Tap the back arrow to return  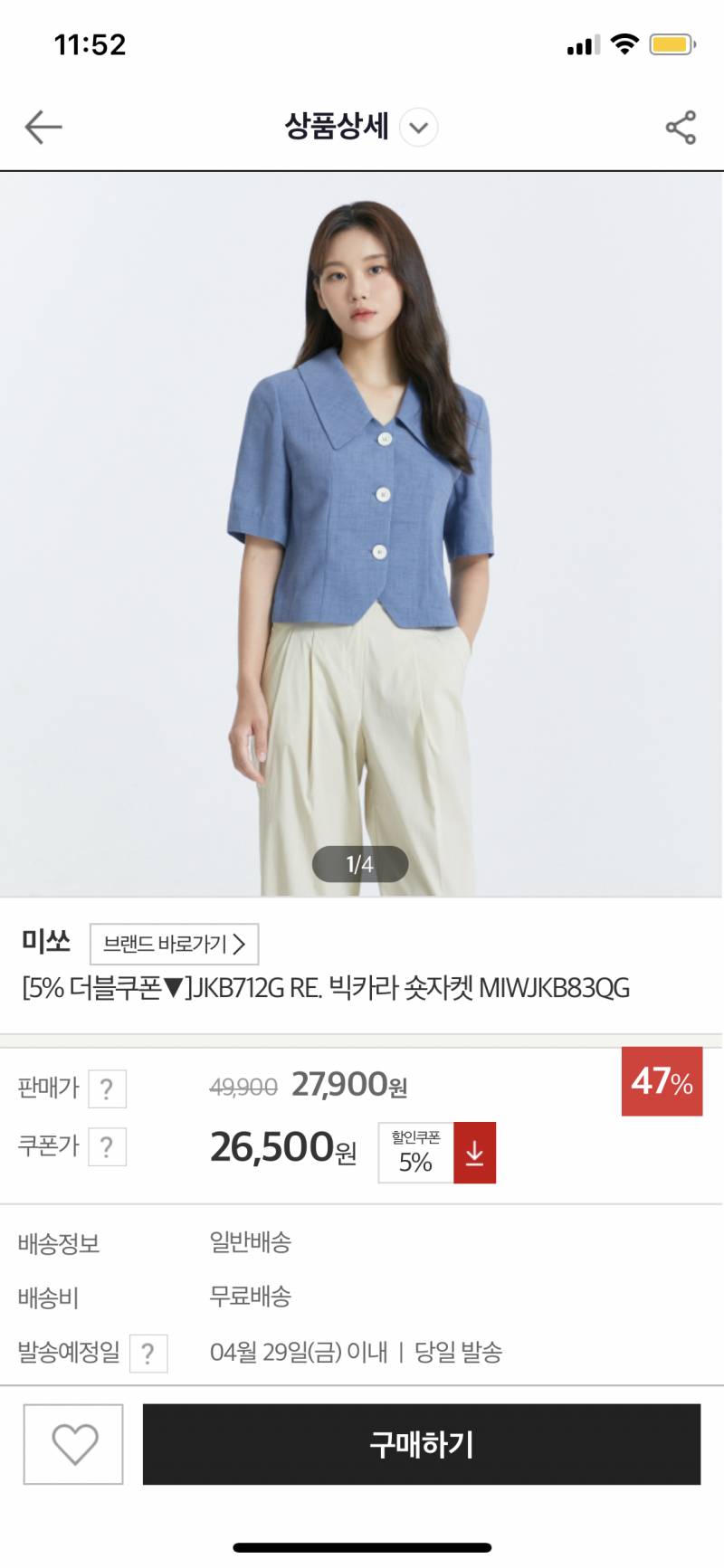[x=43, y=127]
